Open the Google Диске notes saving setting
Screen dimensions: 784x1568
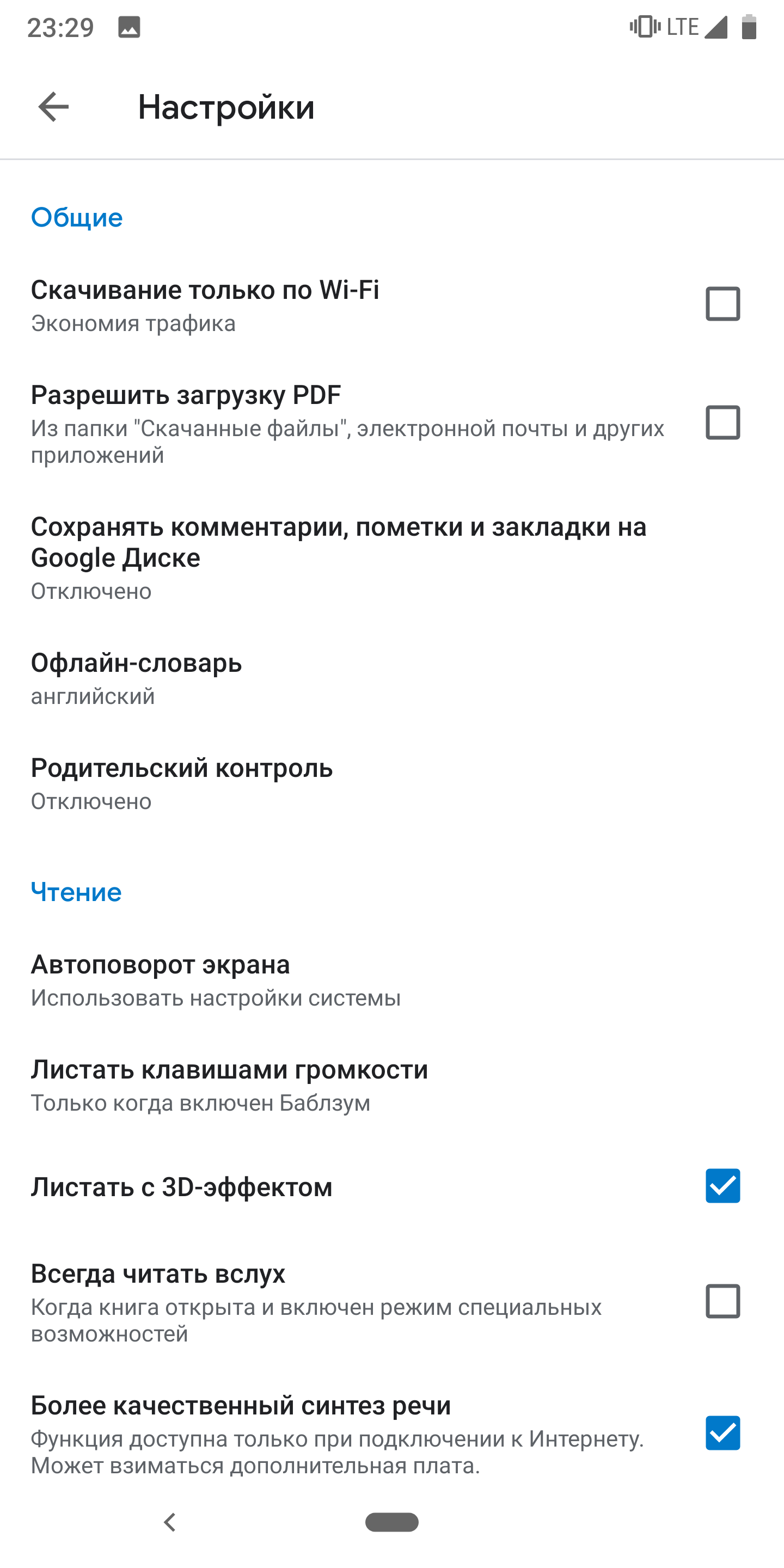tap(392, 558)
